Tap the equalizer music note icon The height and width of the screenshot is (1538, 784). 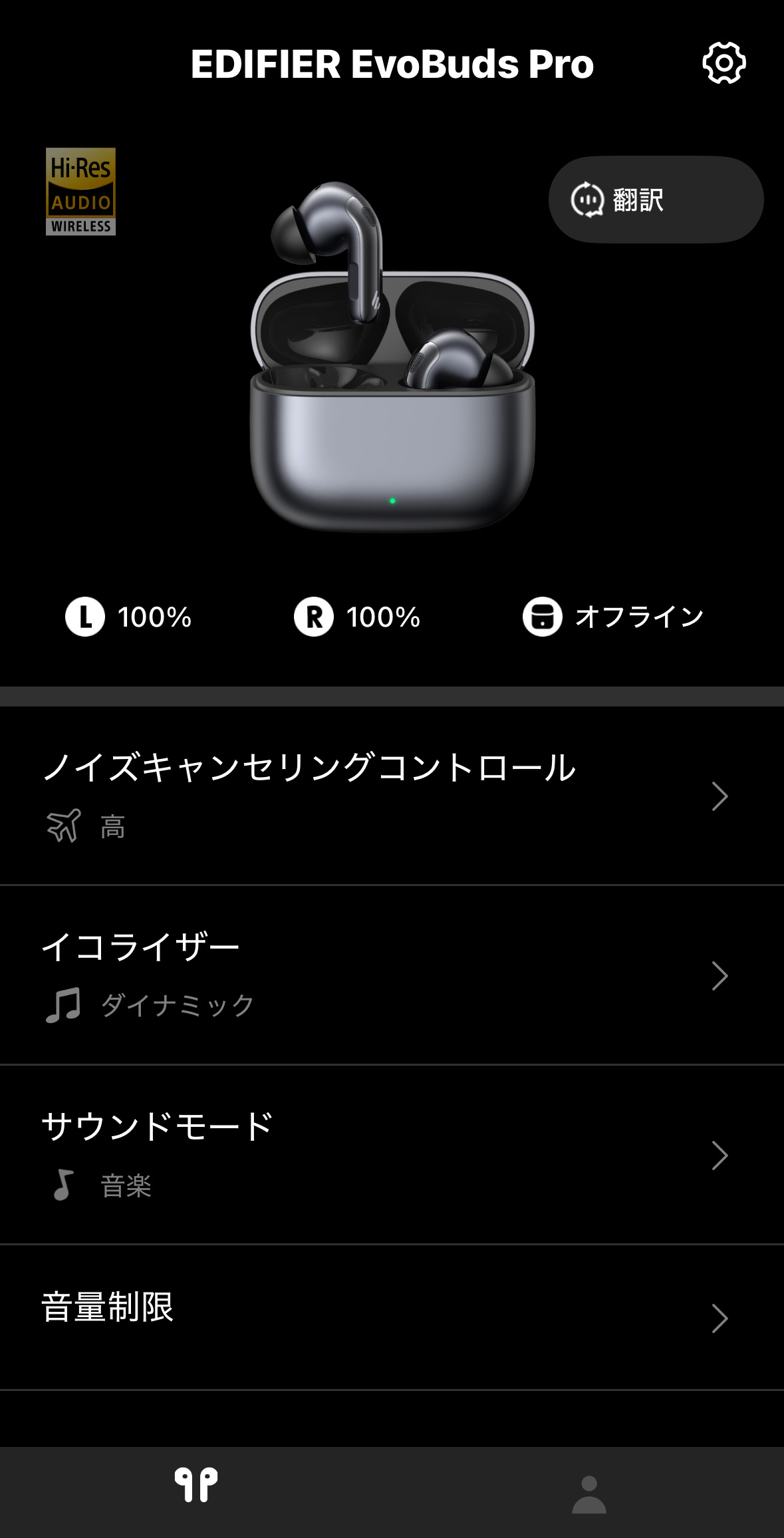point(63,1004)
